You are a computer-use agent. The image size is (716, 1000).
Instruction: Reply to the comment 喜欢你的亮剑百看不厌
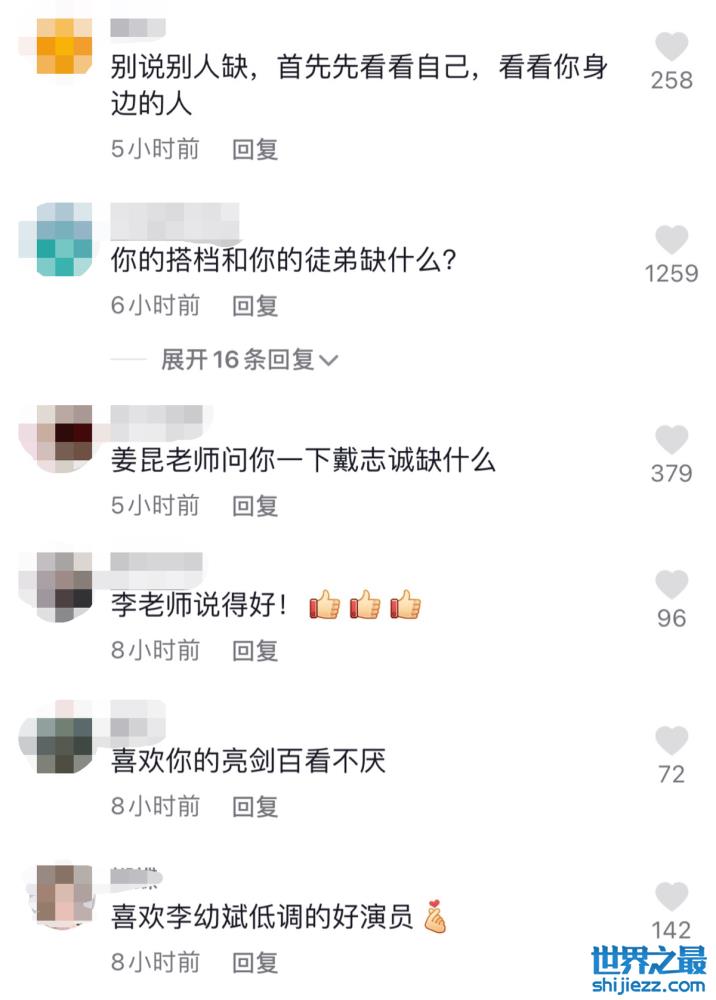pos(255,807)
